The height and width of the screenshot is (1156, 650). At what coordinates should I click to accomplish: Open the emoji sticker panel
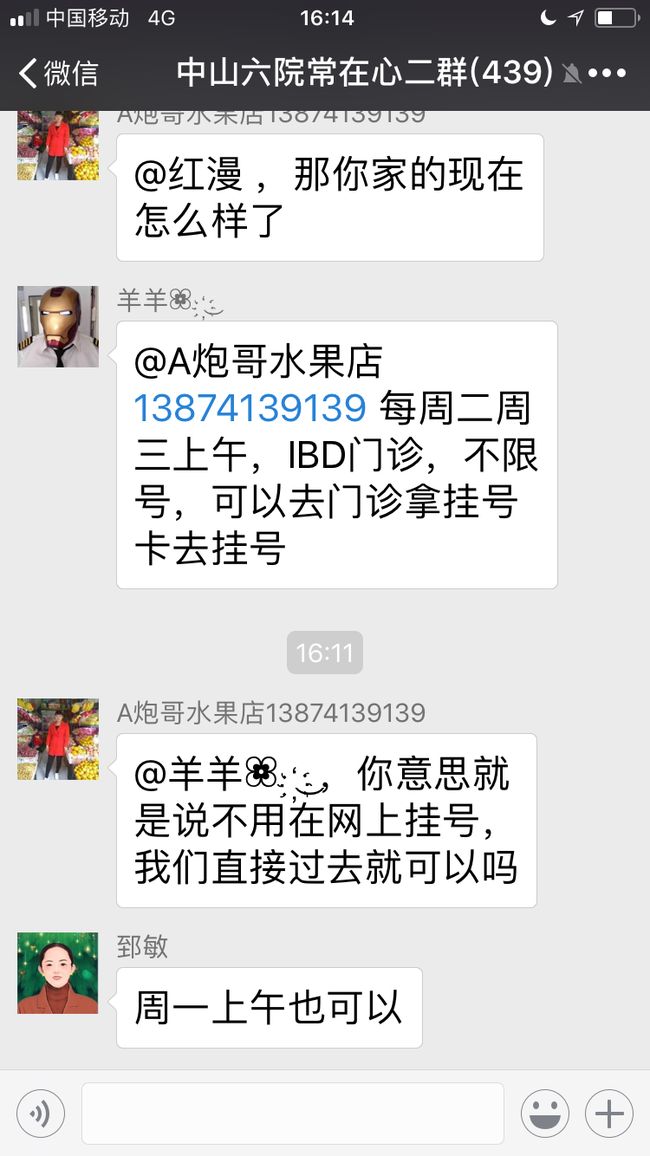tap(545, 1113)
